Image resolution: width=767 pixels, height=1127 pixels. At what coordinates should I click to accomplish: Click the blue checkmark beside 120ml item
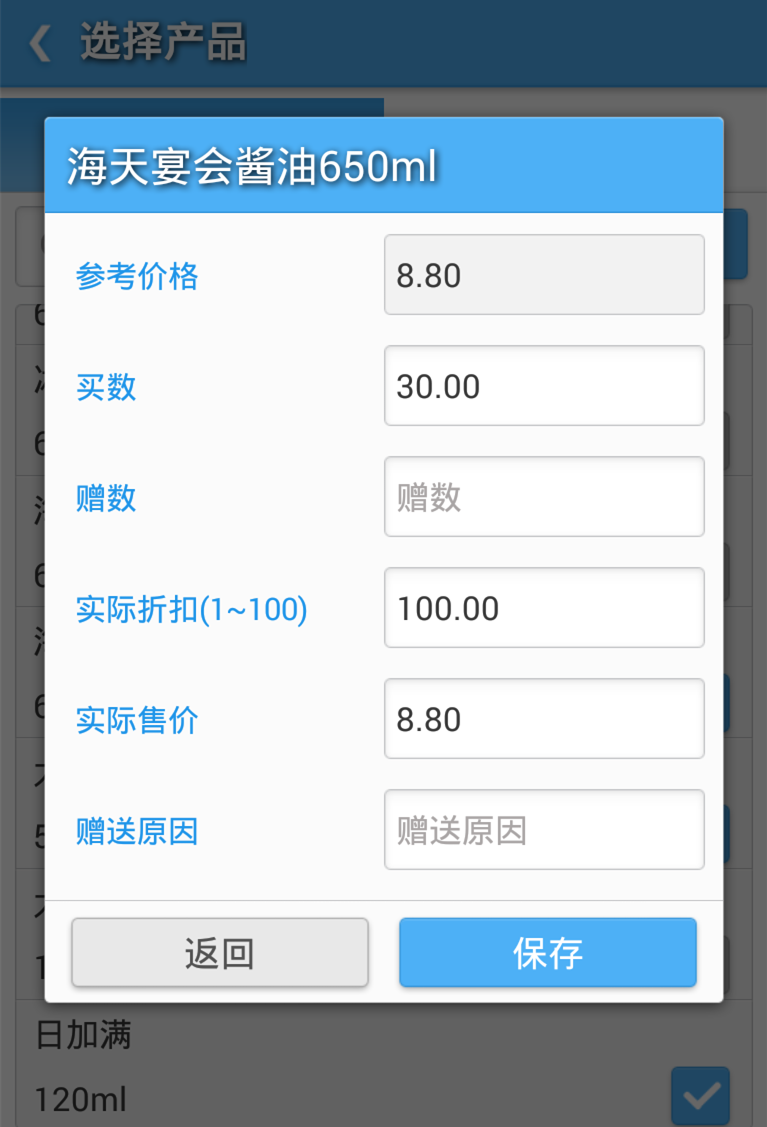[x=699, y=1095]
